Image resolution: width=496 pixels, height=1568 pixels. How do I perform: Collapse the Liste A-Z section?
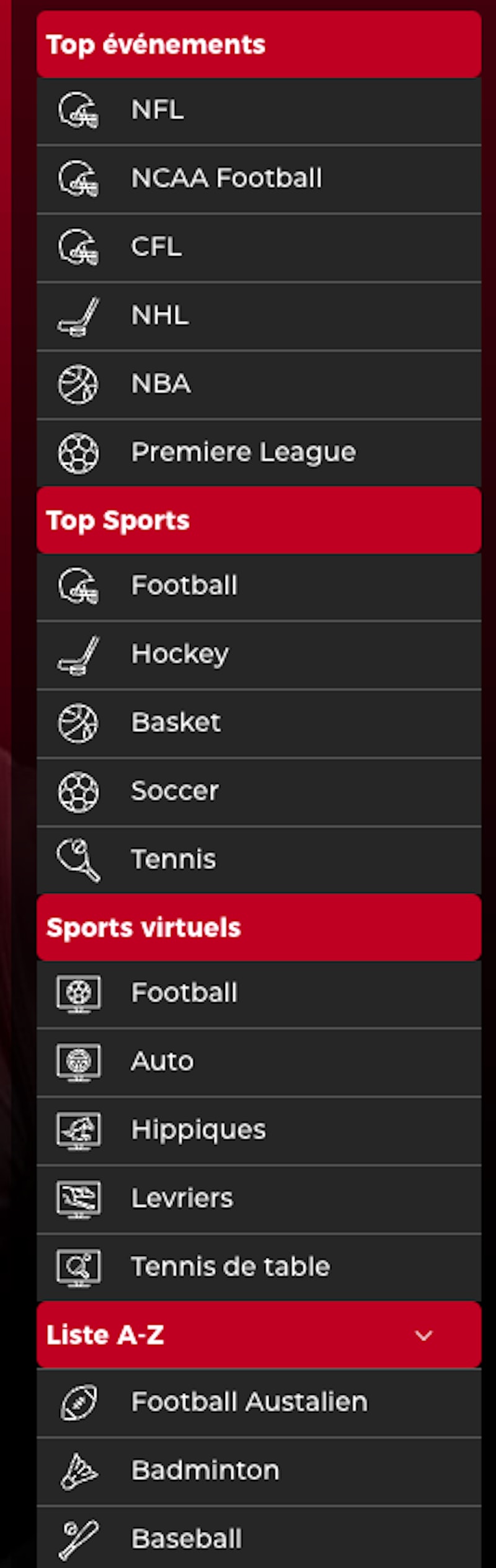click(423, 1335)
